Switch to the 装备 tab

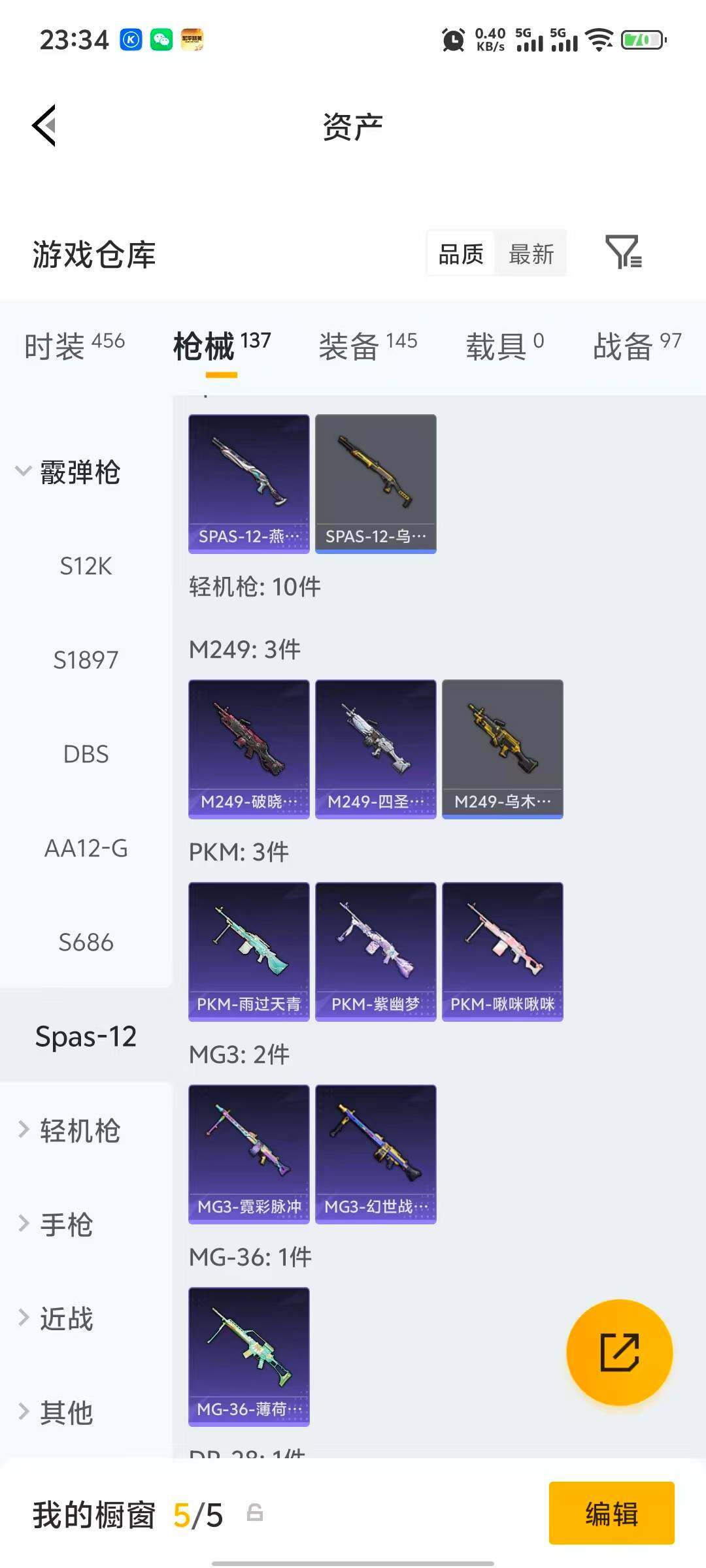tap(367, 345)
